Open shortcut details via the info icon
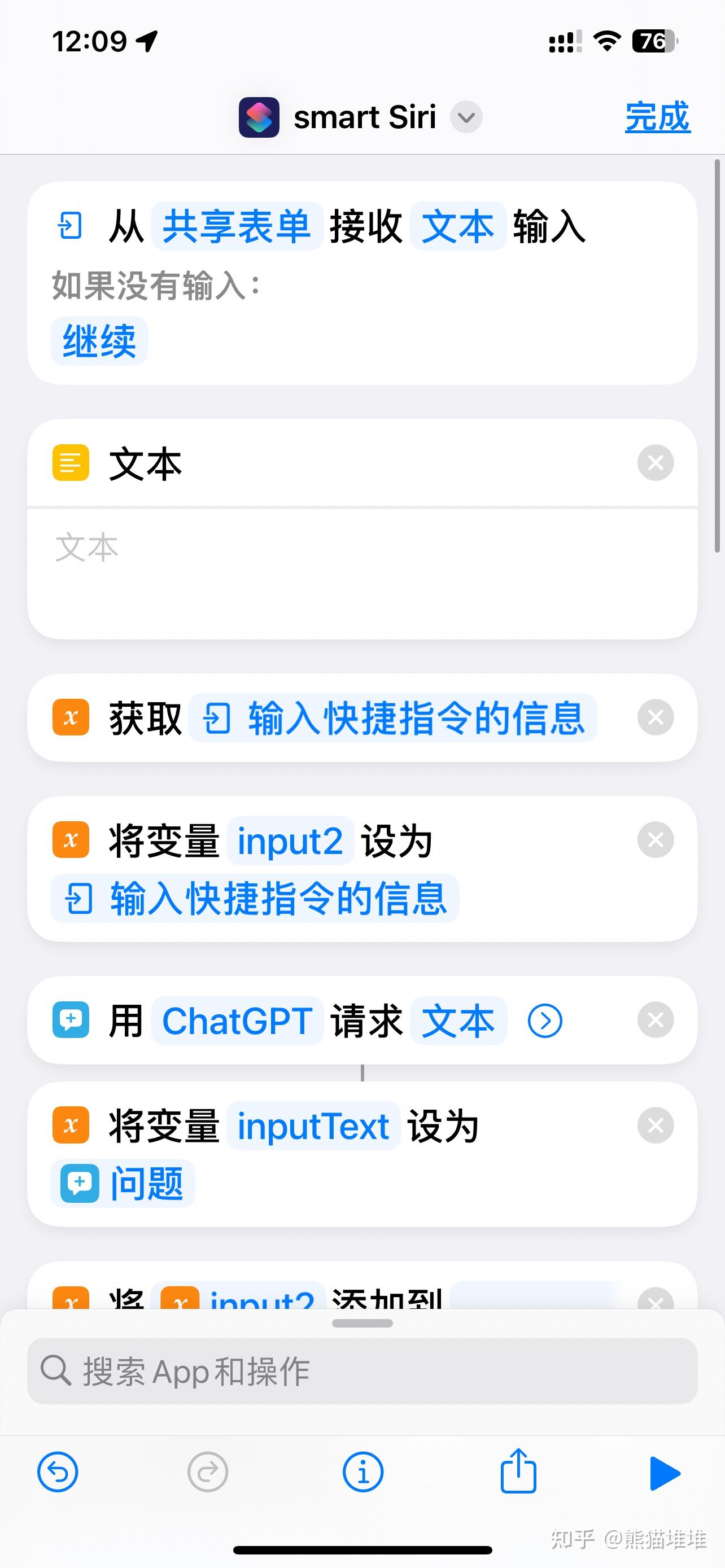Image resolution: width=725 pixels, height=1568 pixels. coord(362,1473)
